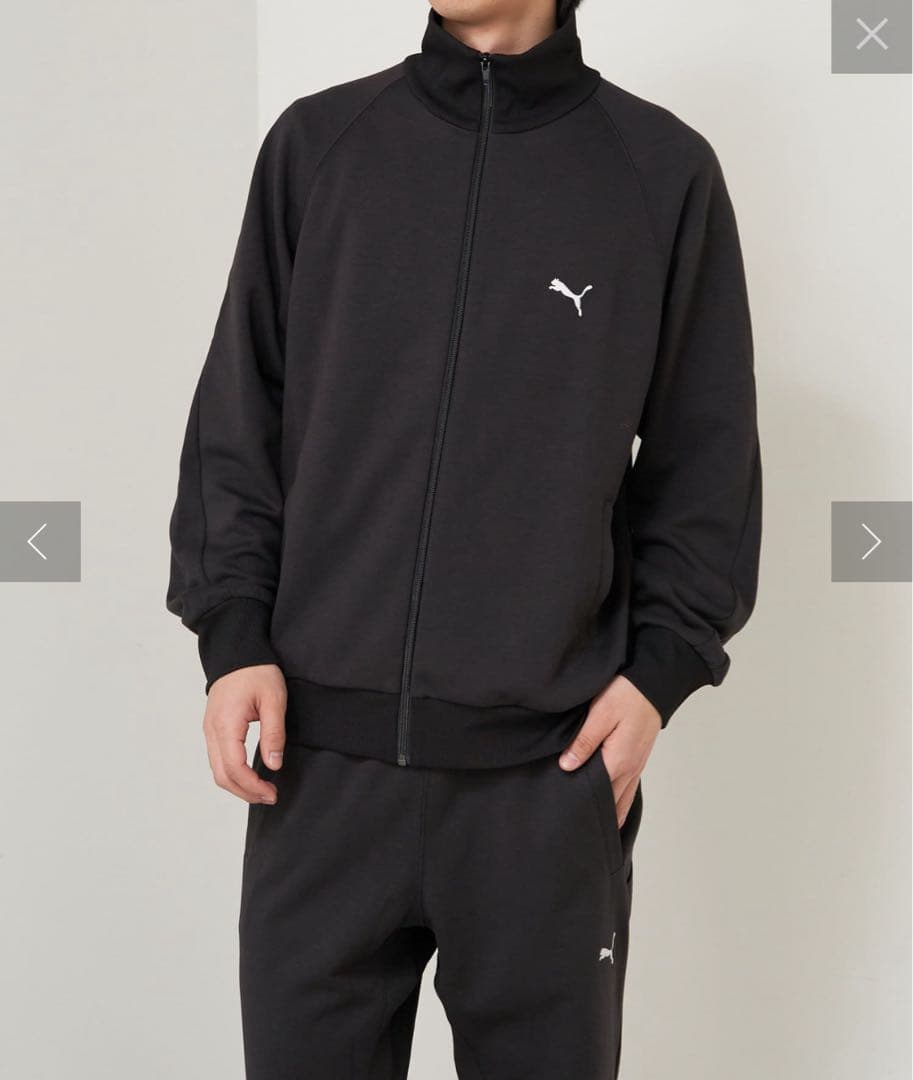Go to the previous product image

39,541
